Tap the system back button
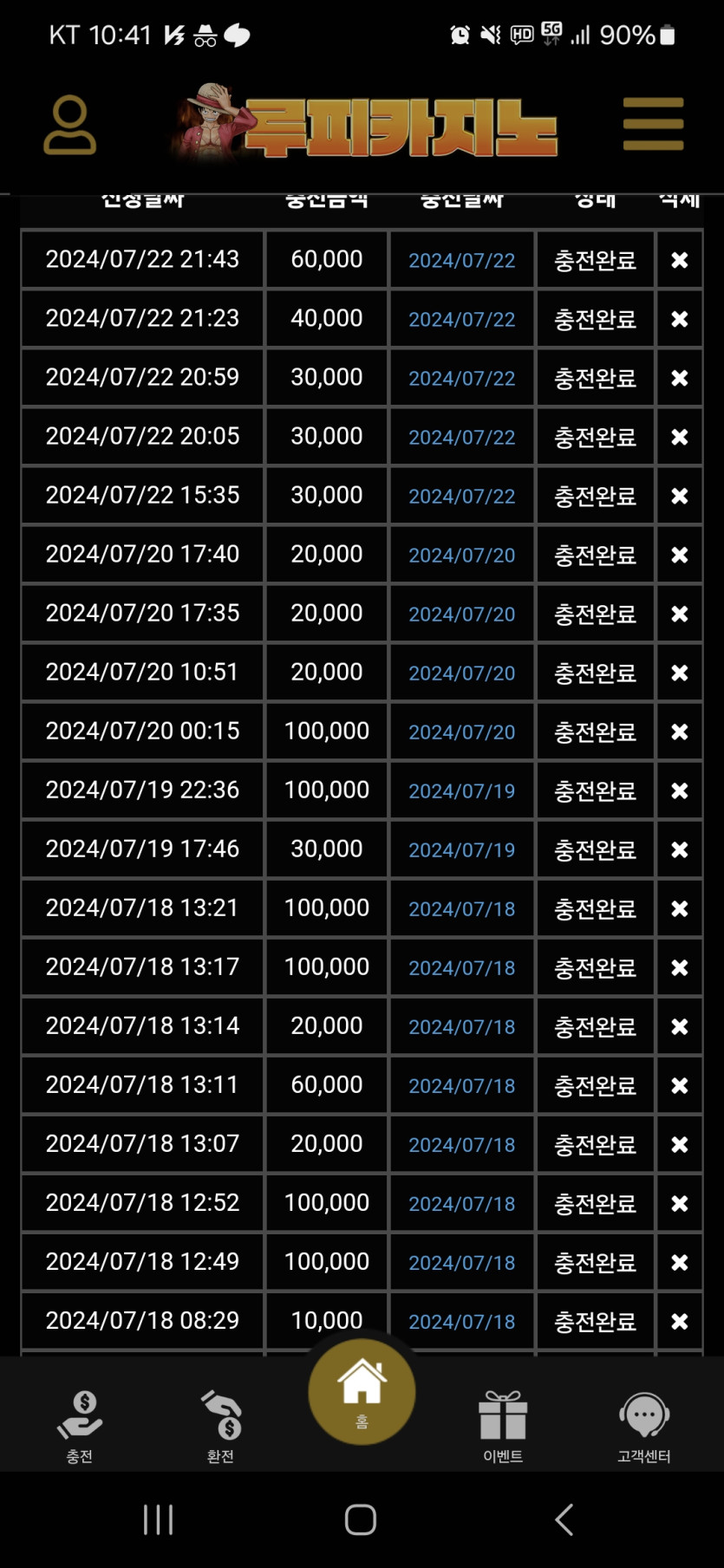This screenshot has height=1568, width=724. pos(564,1519)
